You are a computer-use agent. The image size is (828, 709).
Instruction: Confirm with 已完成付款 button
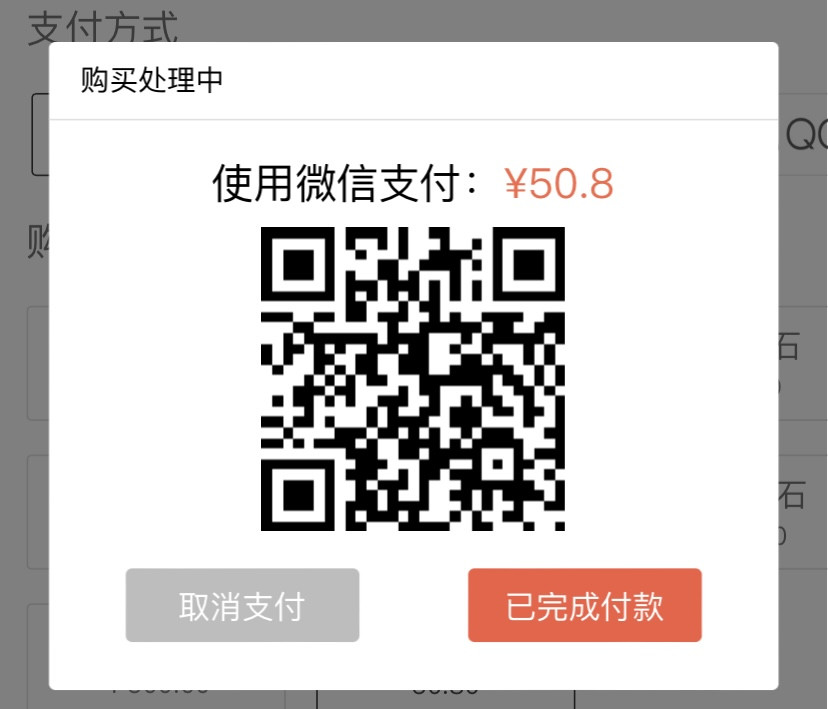click(x=584, y=605)
